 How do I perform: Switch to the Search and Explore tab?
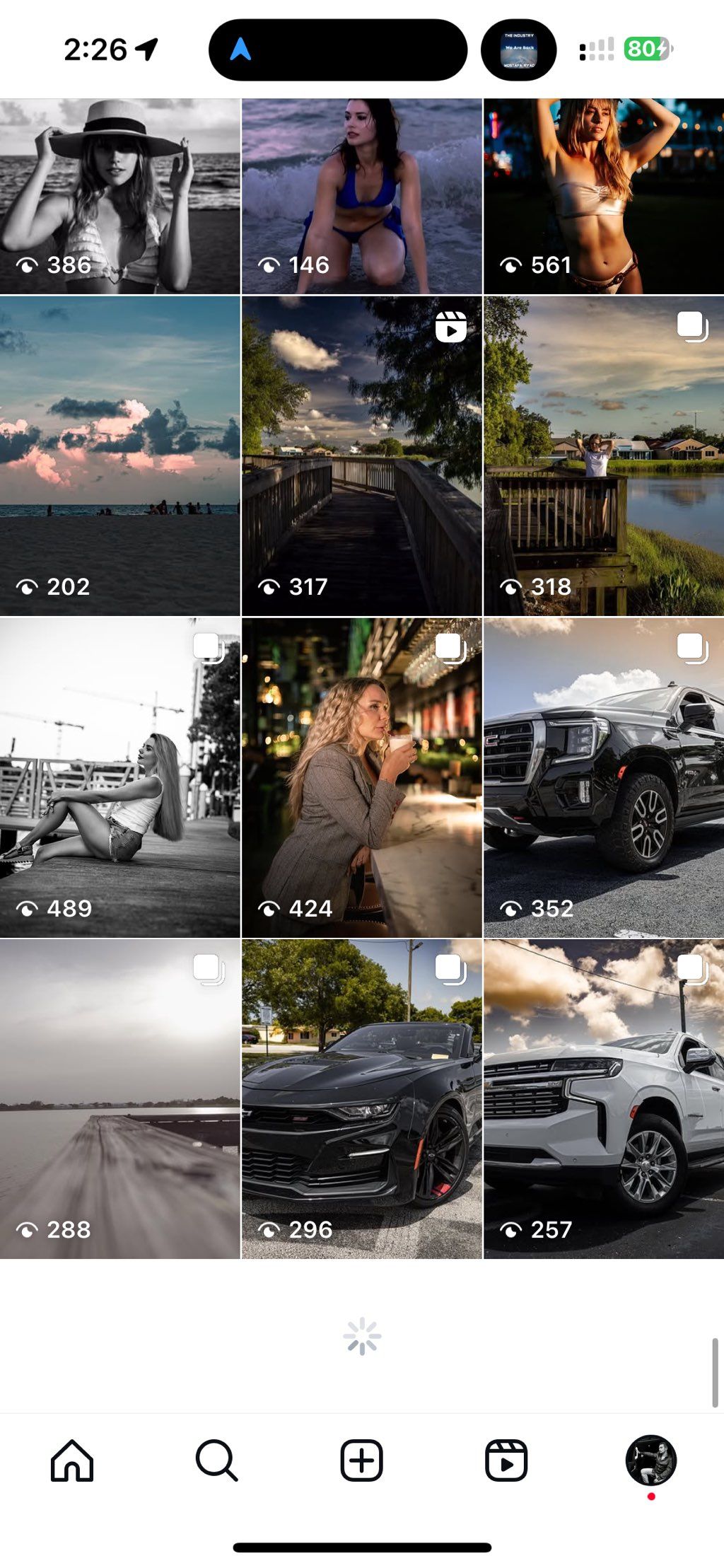click(x=216, y=1460)
